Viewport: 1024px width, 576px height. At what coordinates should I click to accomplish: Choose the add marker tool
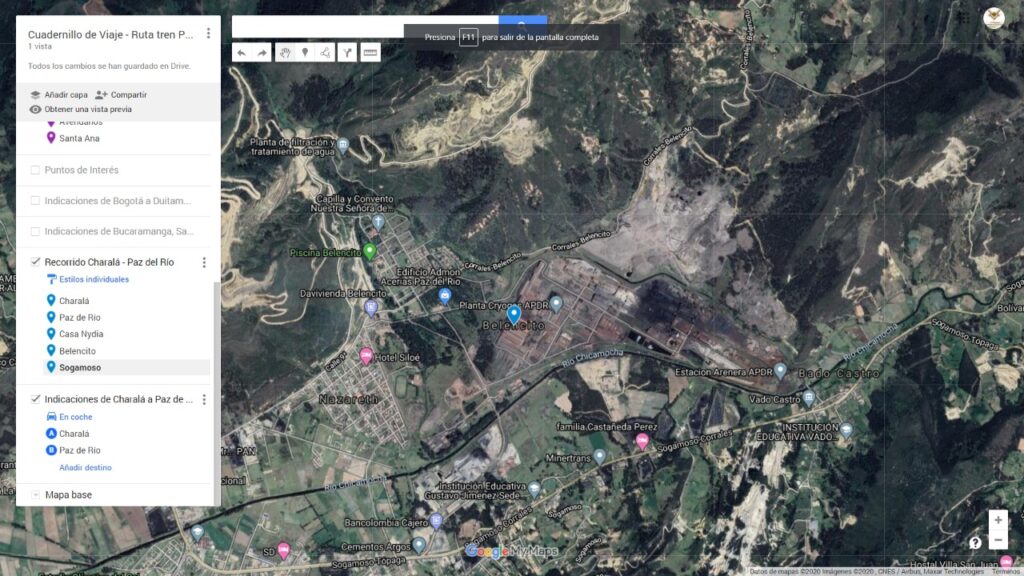305,53
